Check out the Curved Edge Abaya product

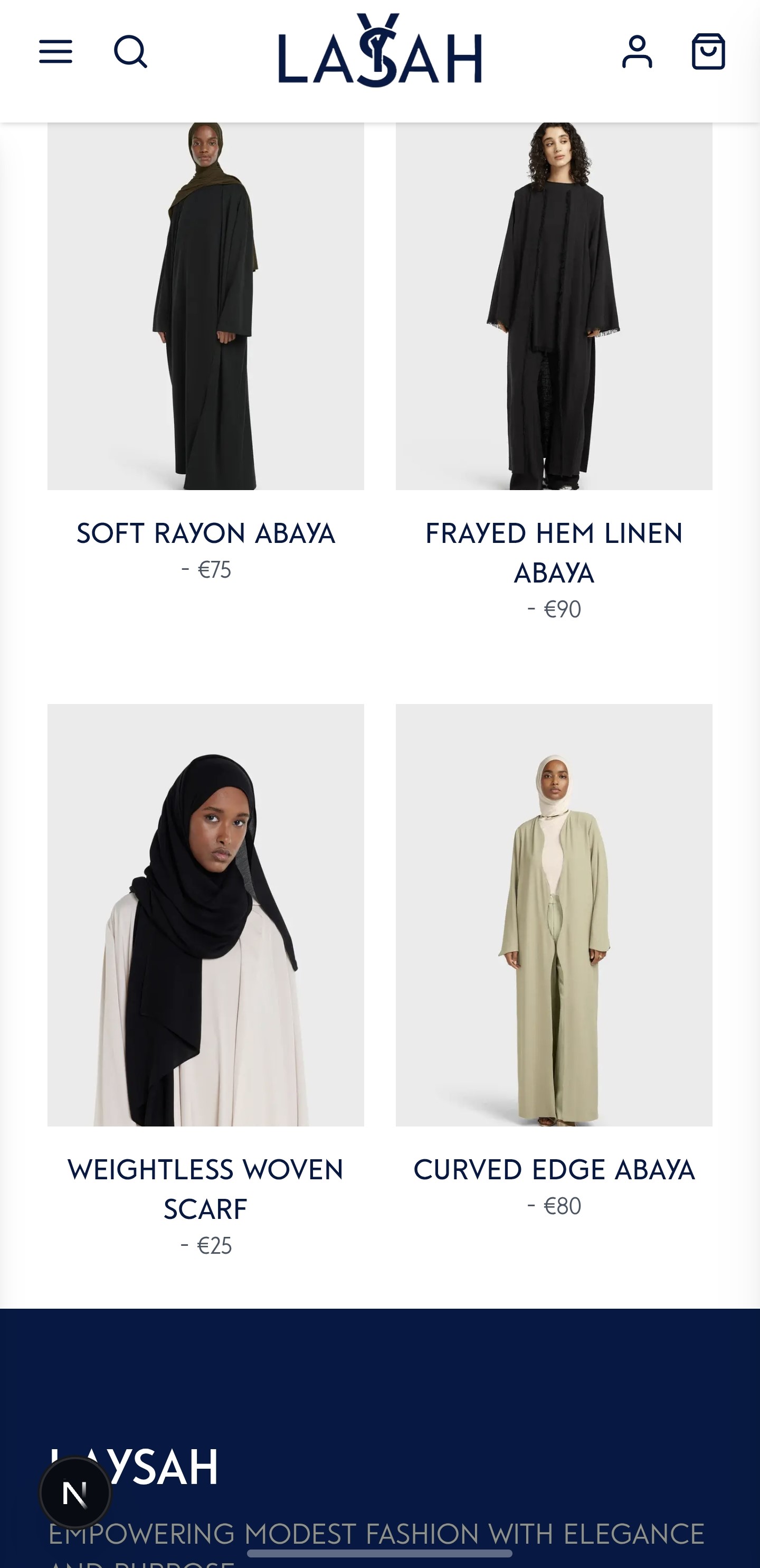click(x=554, y=914)
